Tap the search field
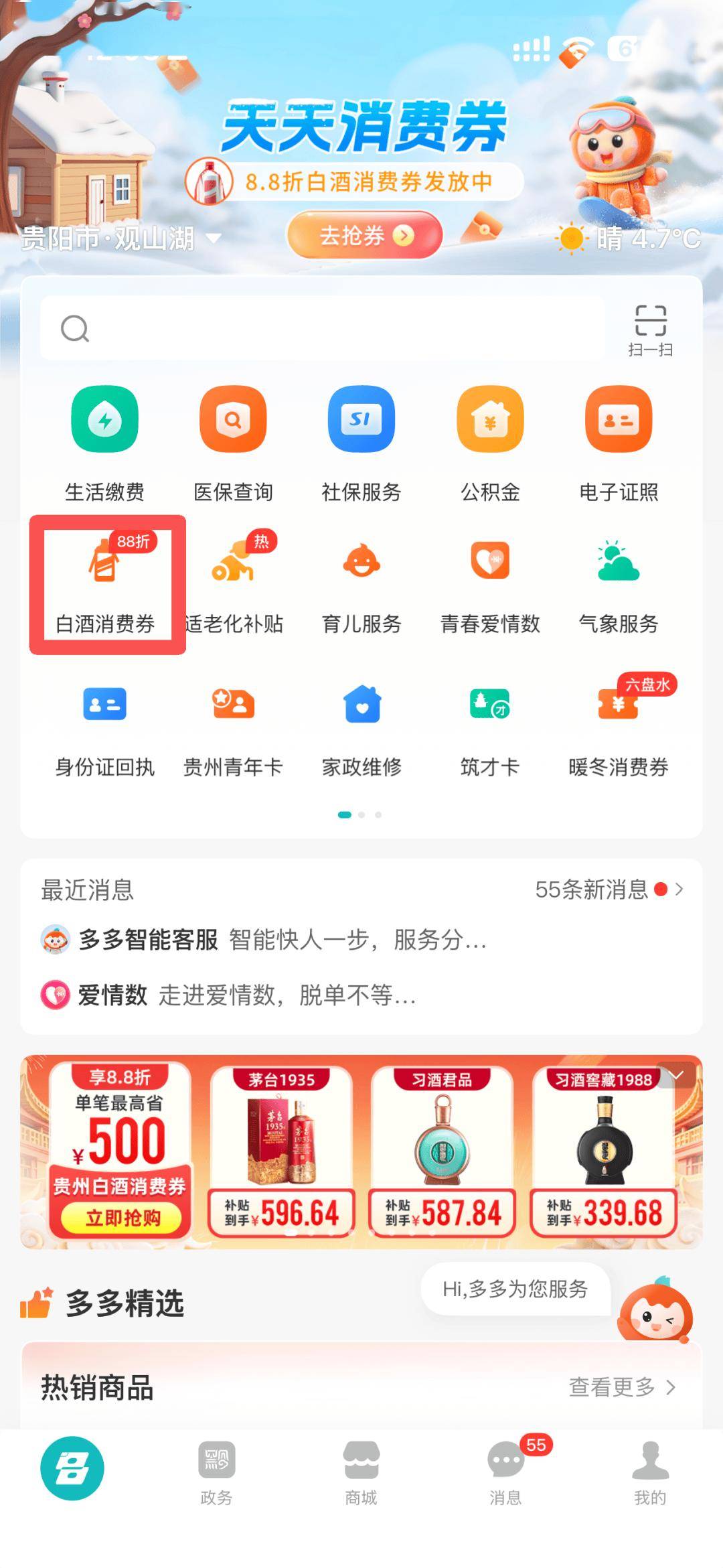Viewport: 723px width, 1568px height. click(x=321, y=329)
